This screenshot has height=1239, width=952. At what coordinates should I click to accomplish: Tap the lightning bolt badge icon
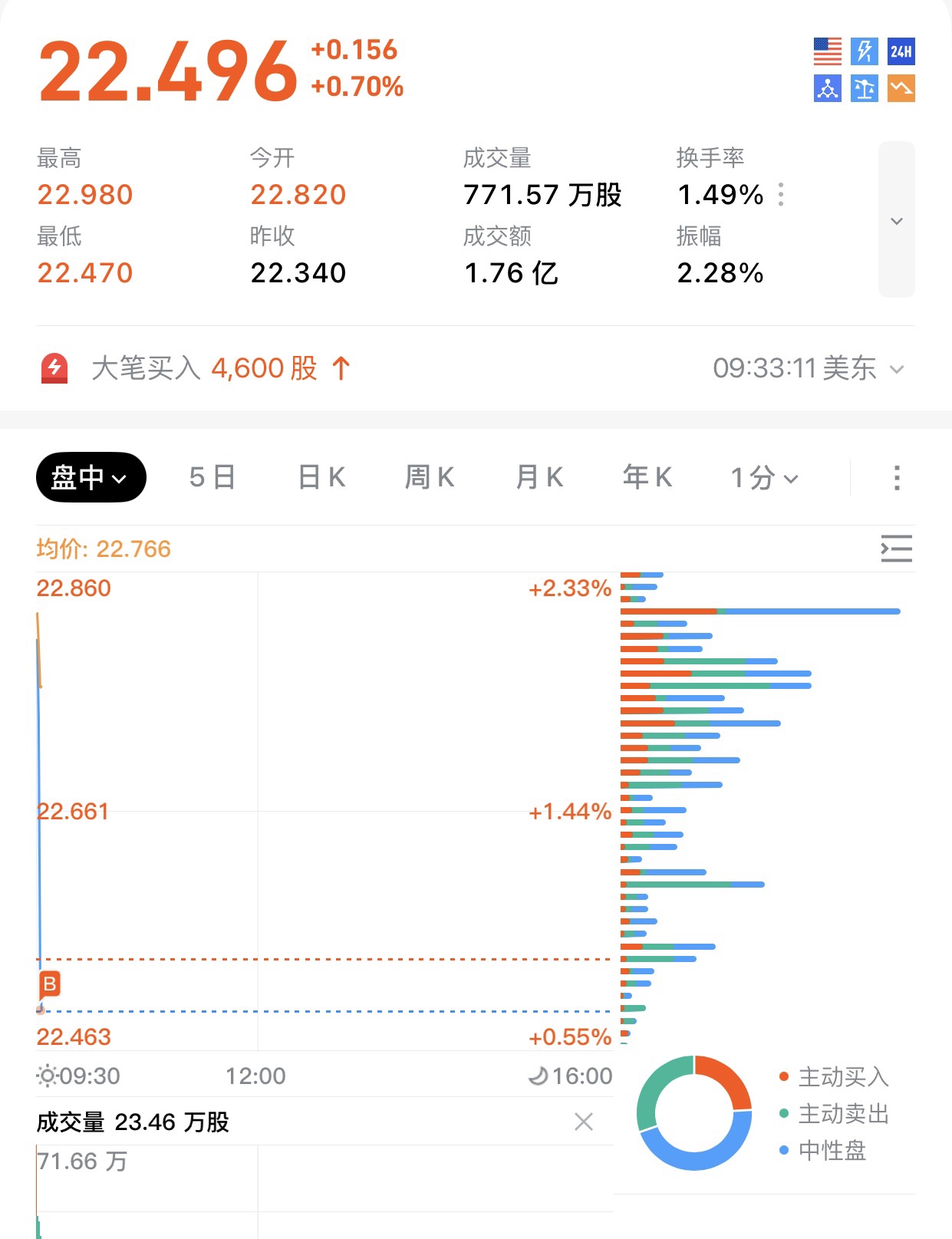pos(864,51)
